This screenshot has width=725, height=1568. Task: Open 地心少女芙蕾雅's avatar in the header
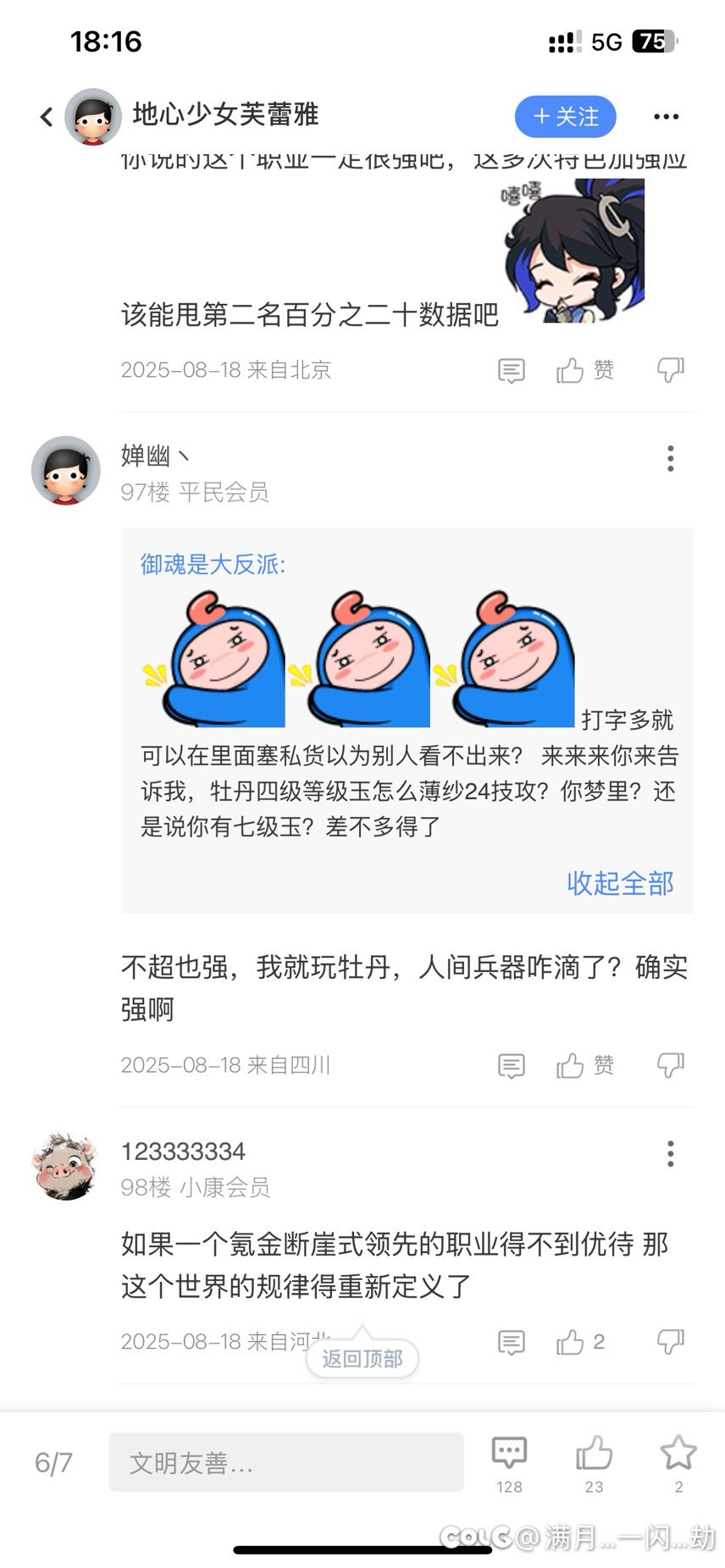point(93,117)
